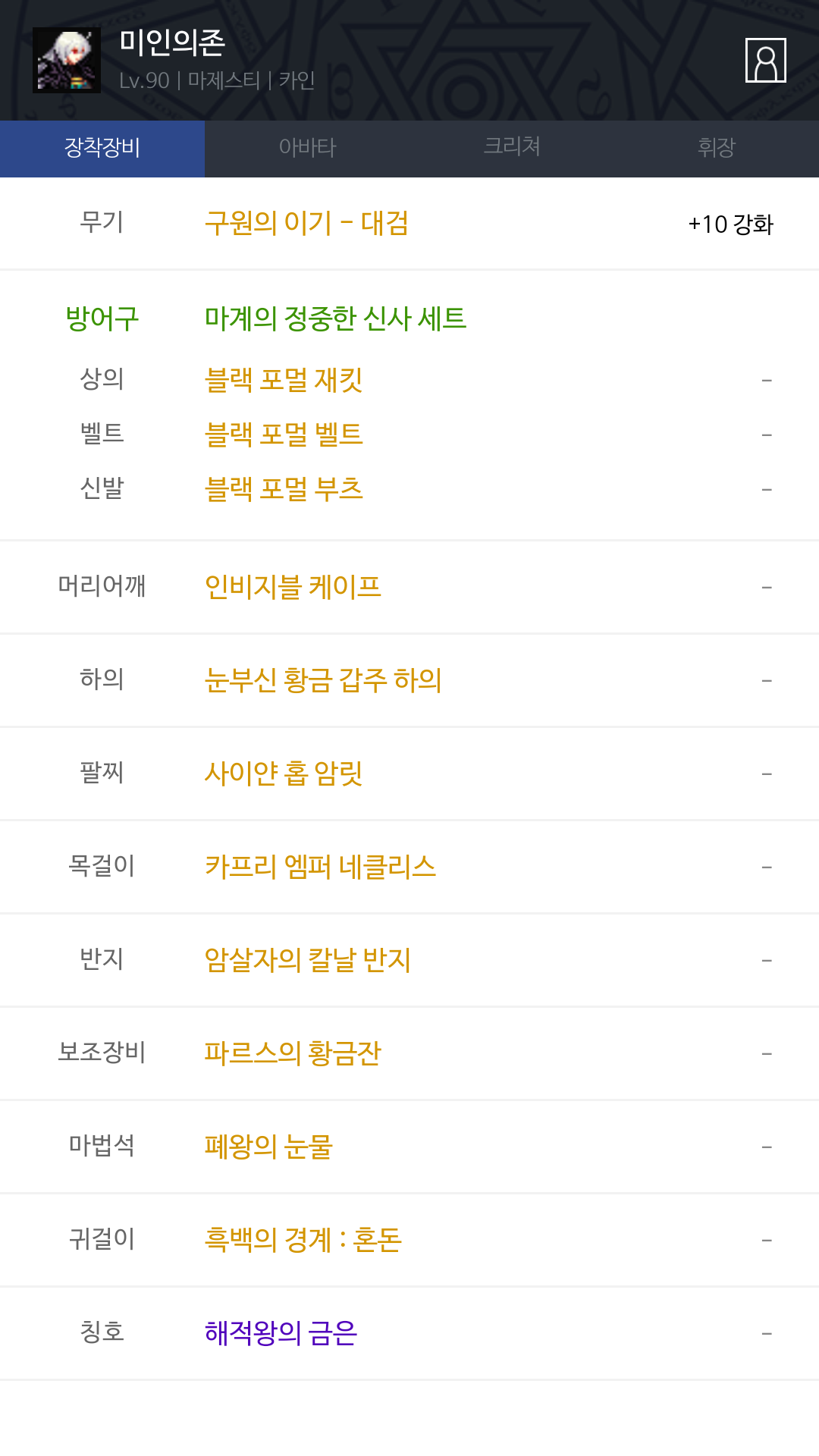Open item 눈부신 황금 갑주 하의
Screen dimensions: 819x1456
[323, 680]
